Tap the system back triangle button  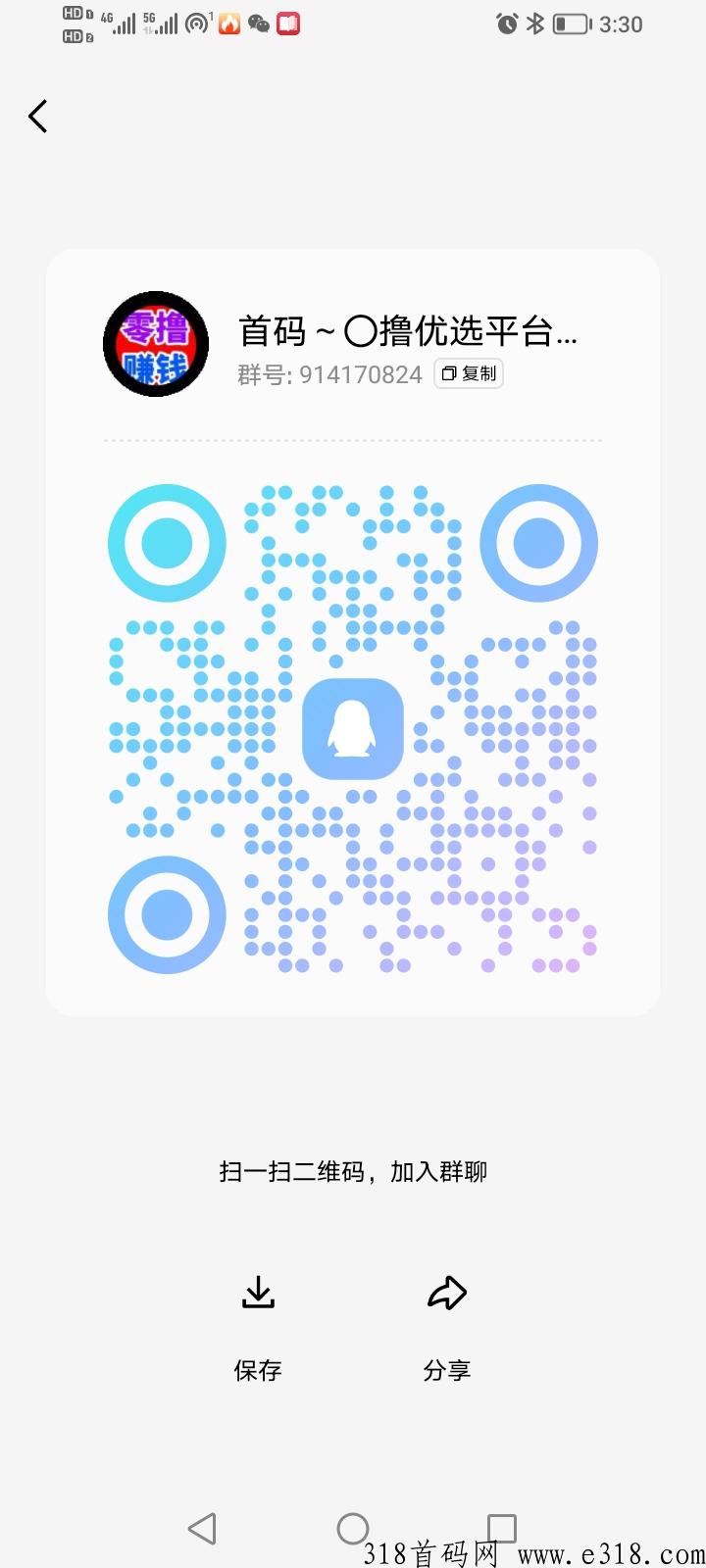click(x=202, y=1528)
